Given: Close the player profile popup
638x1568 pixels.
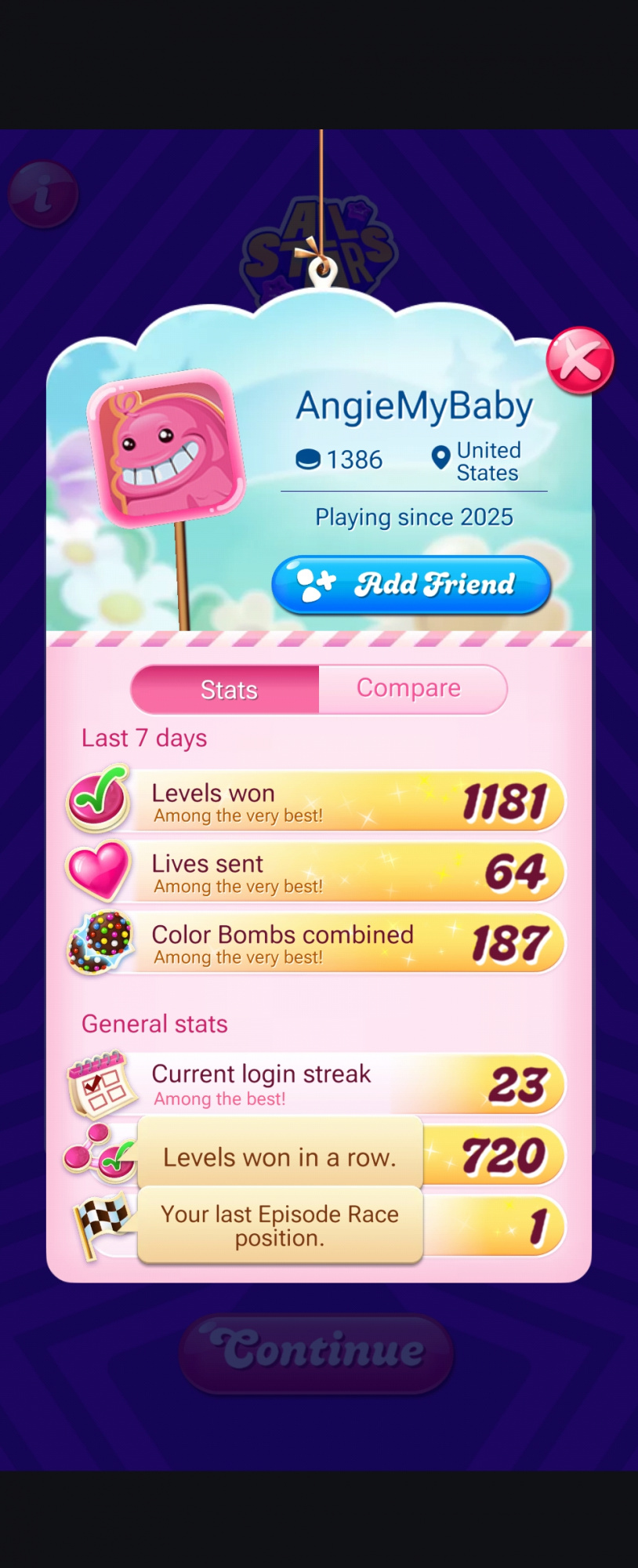Looking at the screenshot, I should pos(579,361).
